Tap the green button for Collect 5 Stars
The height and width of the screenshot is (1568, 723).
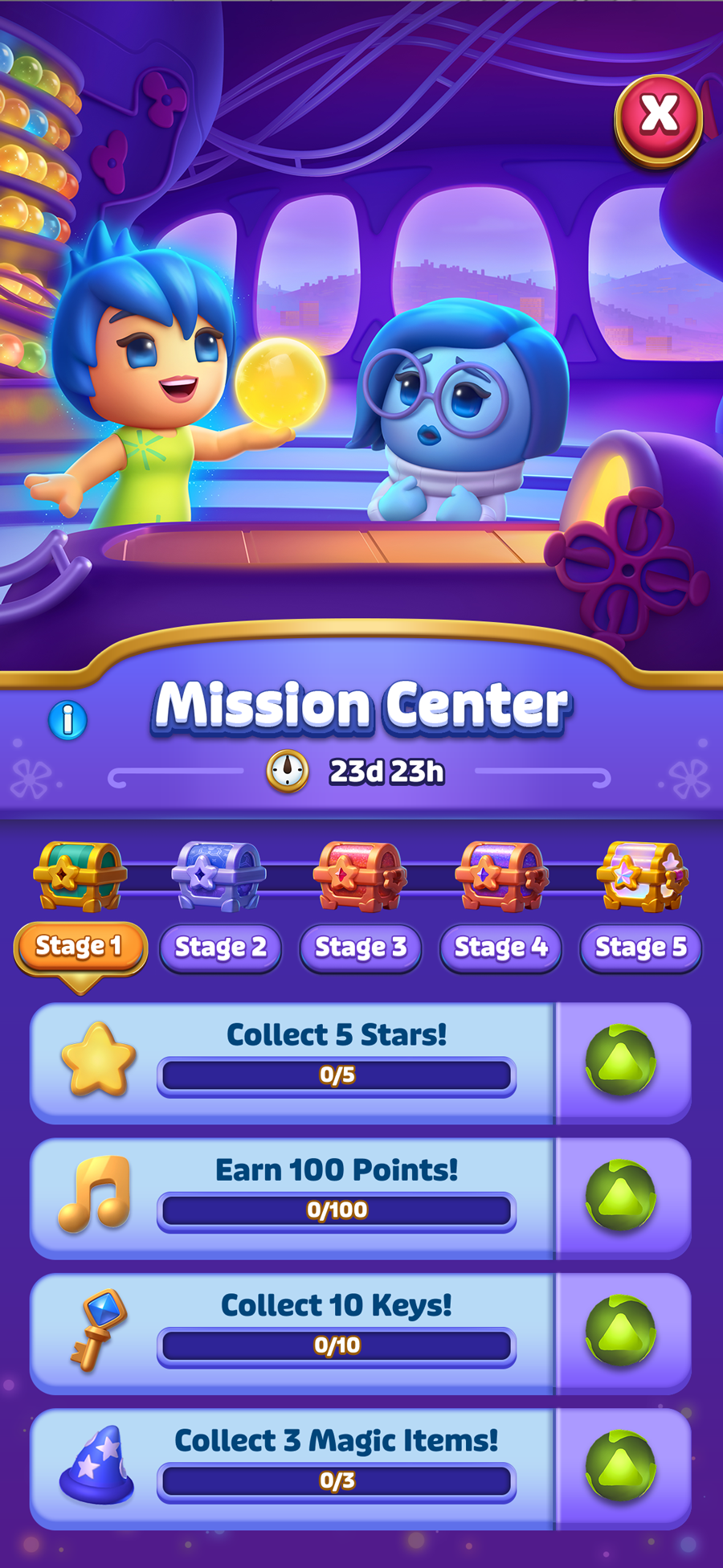click(621, 1061)
